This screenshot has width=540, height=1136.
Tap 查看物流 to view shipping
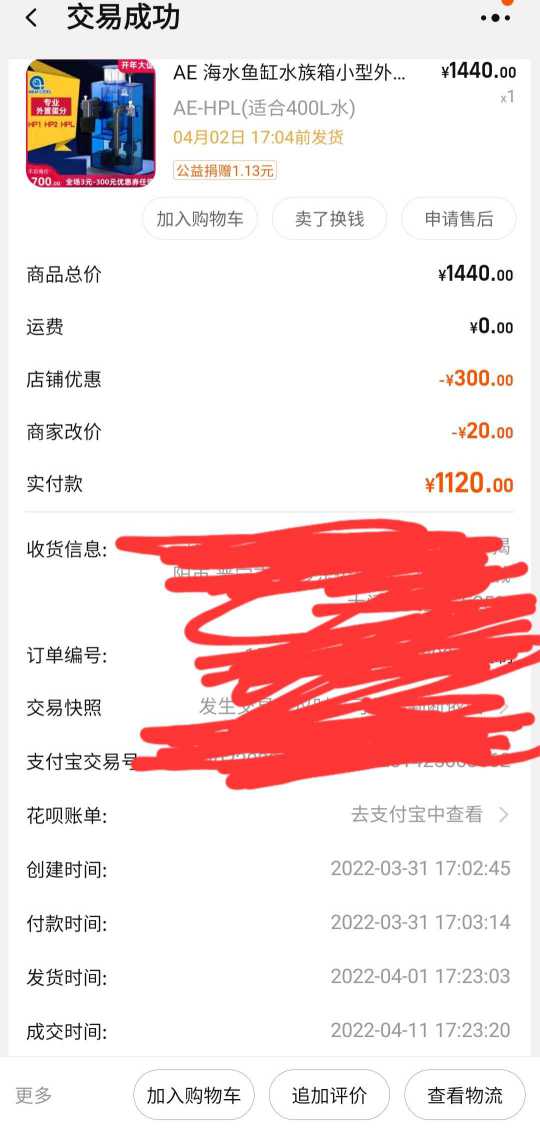pyautogui.click(x=465, y=1095)
